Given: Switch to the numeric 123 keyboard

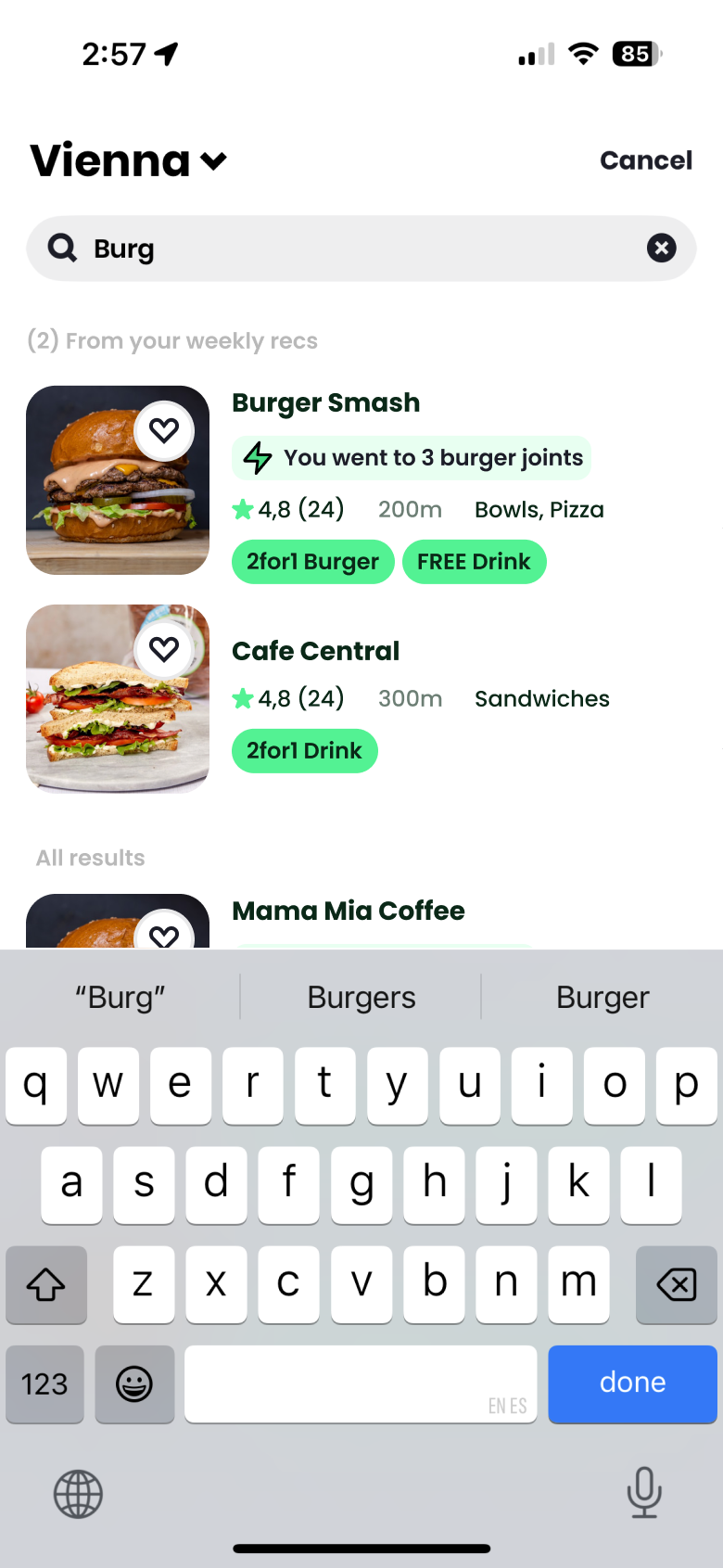Looking at the screenshot, I should 44,1384.
